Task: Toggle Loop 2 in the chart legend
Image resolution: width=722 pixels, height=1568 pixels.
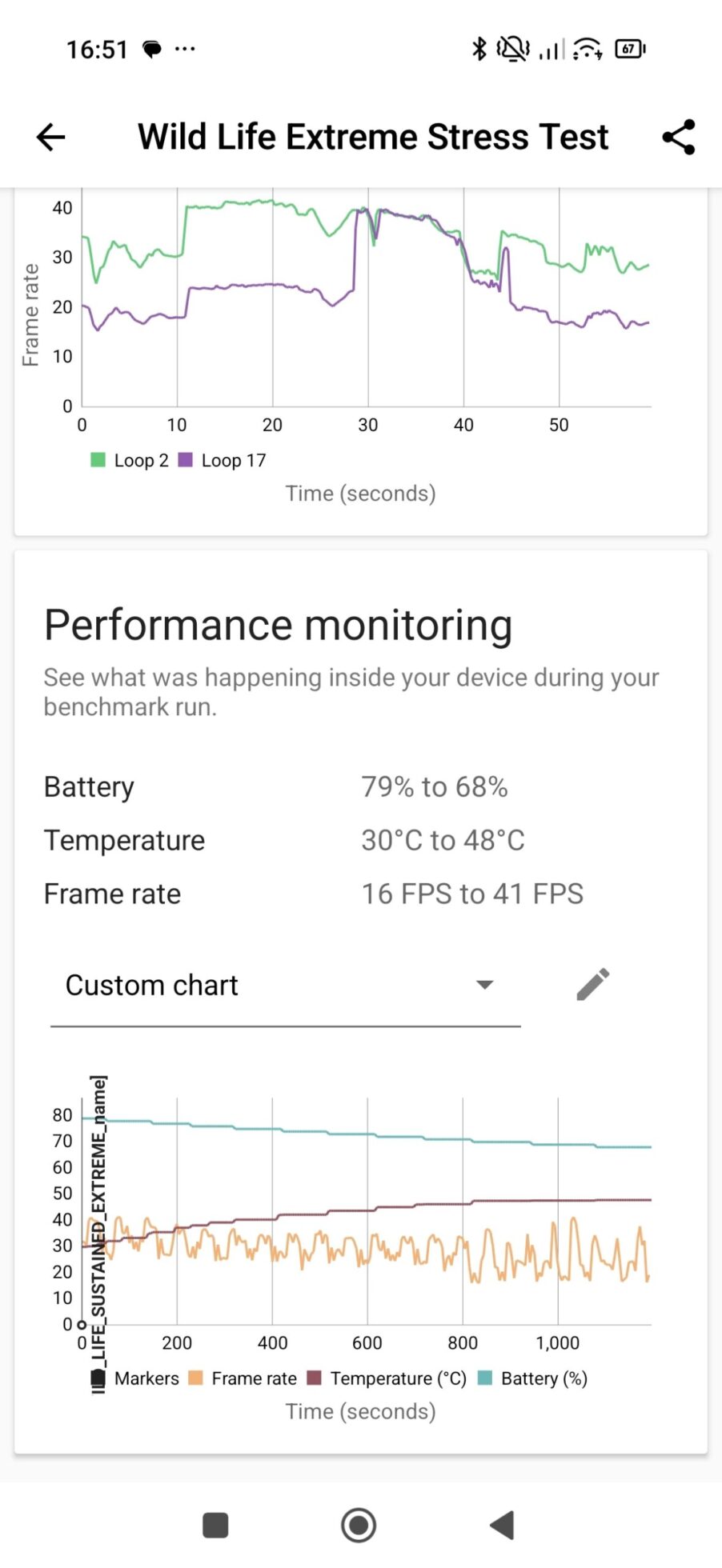Action: click(x=130, y=460)
